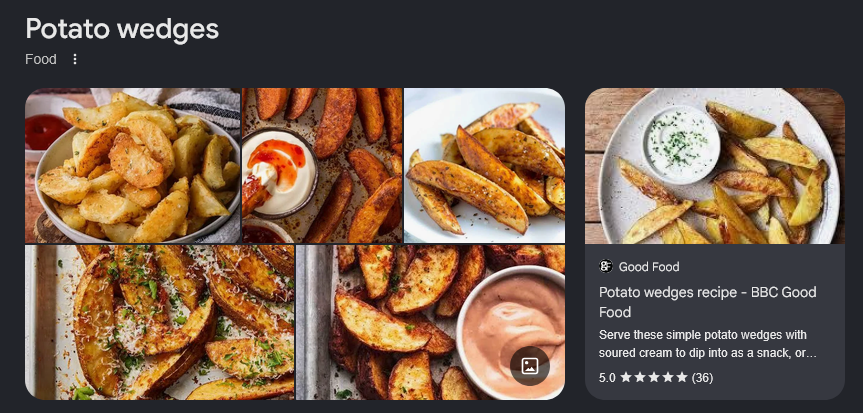Viewport: 863px width, 413px height.
Task: Open the wedges with mayo chili dip photo
Action: tap(323, 165)
